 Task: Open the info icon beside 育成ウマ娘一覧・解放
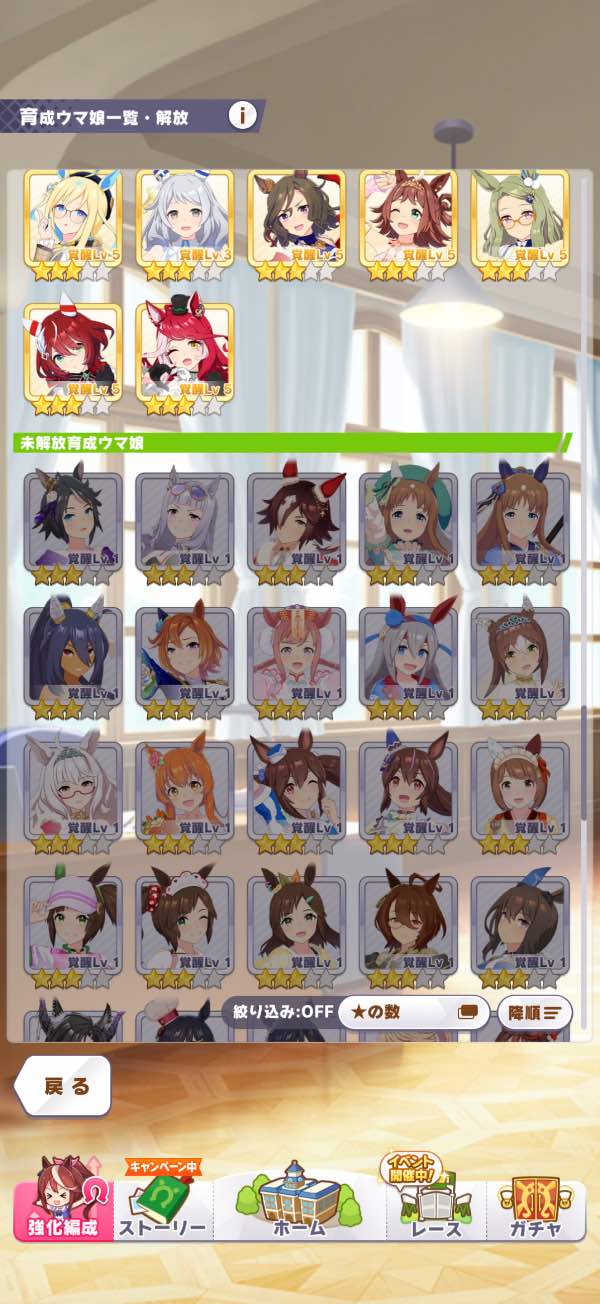pos(242,116)
